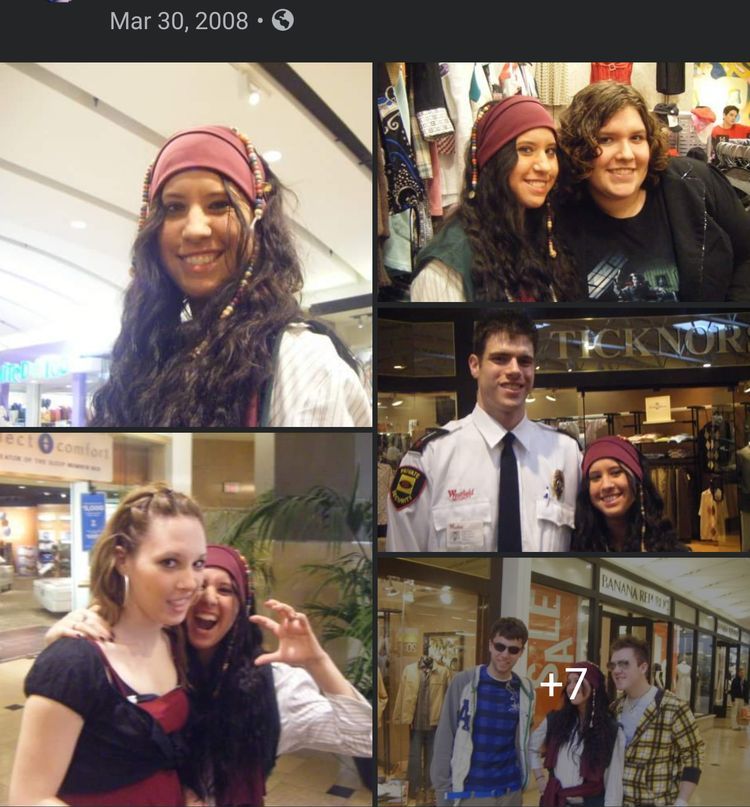View the +7 more photos tile
Image resolution: width=750 pixels, height=807 pixels.
(x=563, y=683)
